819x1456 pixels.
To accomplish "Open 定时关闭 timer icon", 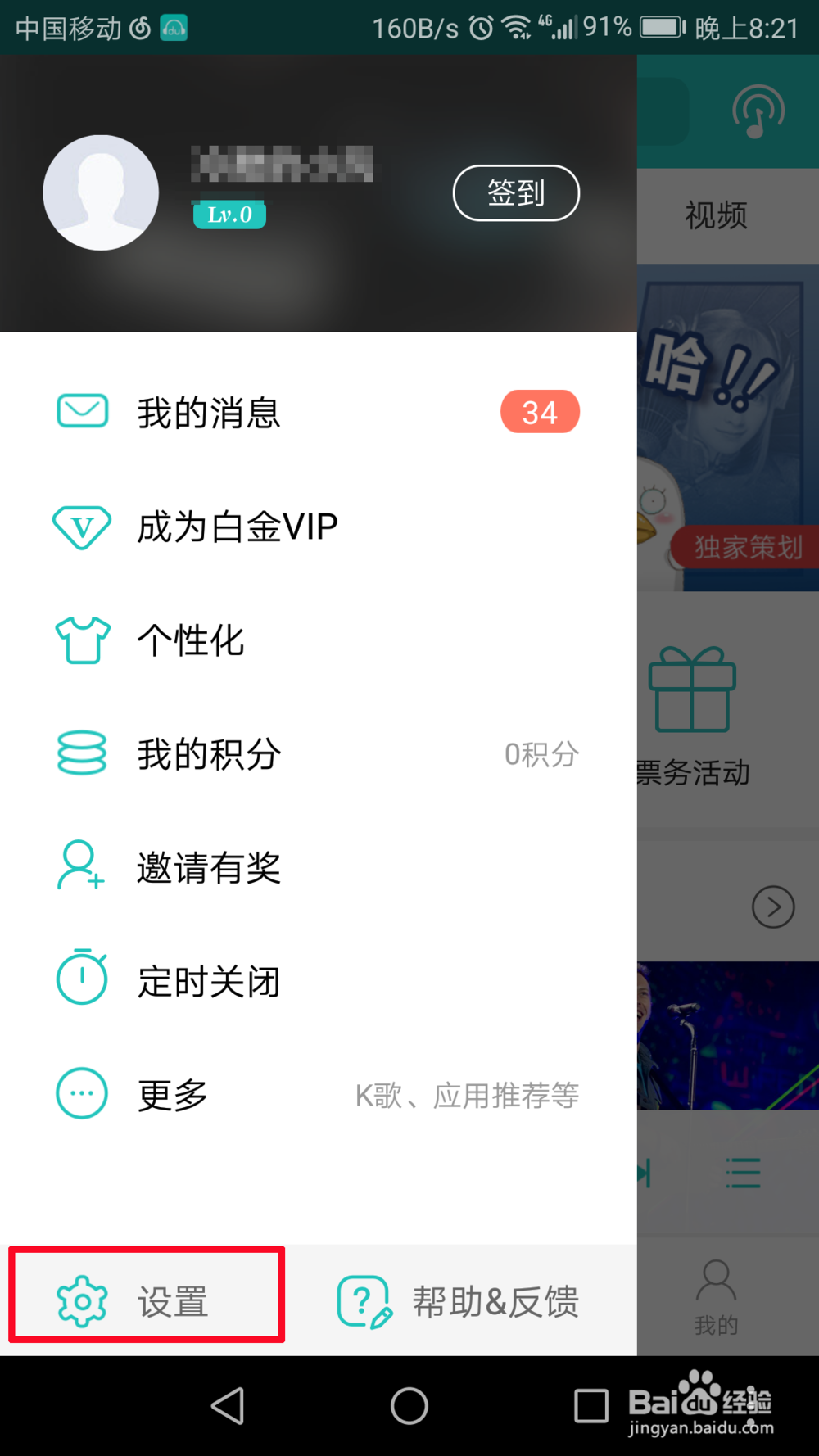I will [x=80, y=977].
